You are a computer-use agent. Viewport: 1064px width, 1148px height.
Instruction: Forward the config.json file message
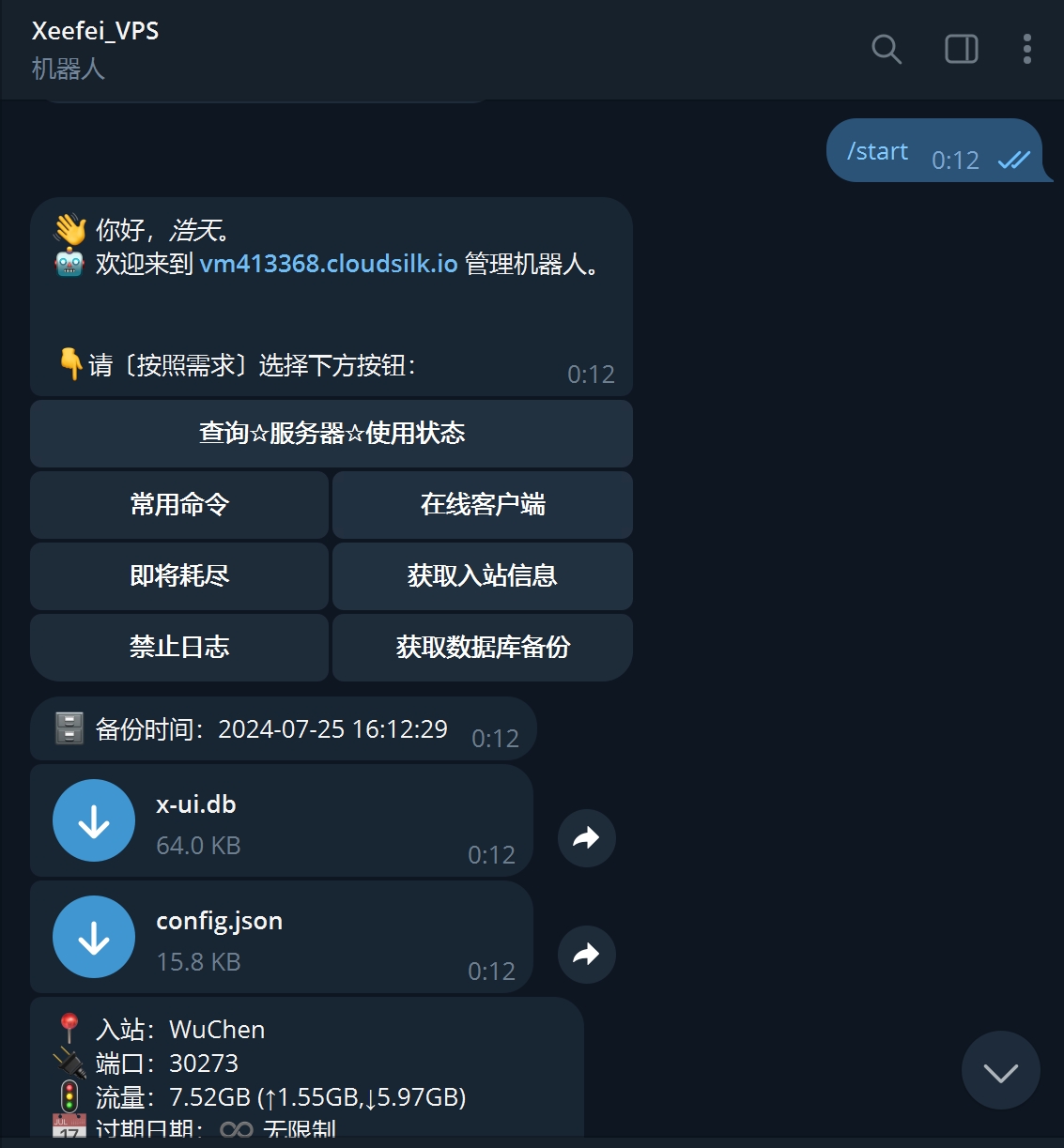pos(586,954)
